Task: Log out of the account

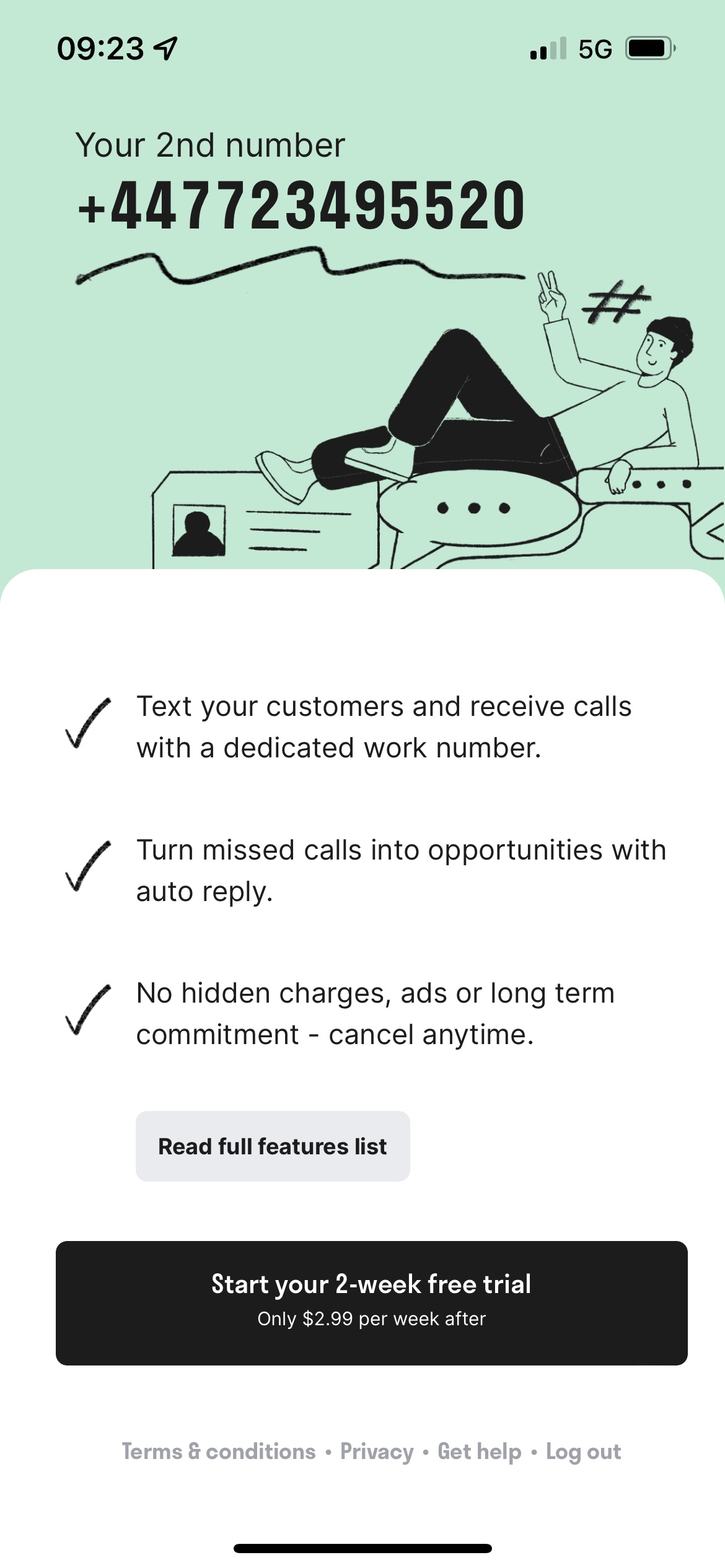Action: click(x=583, y=1452)
